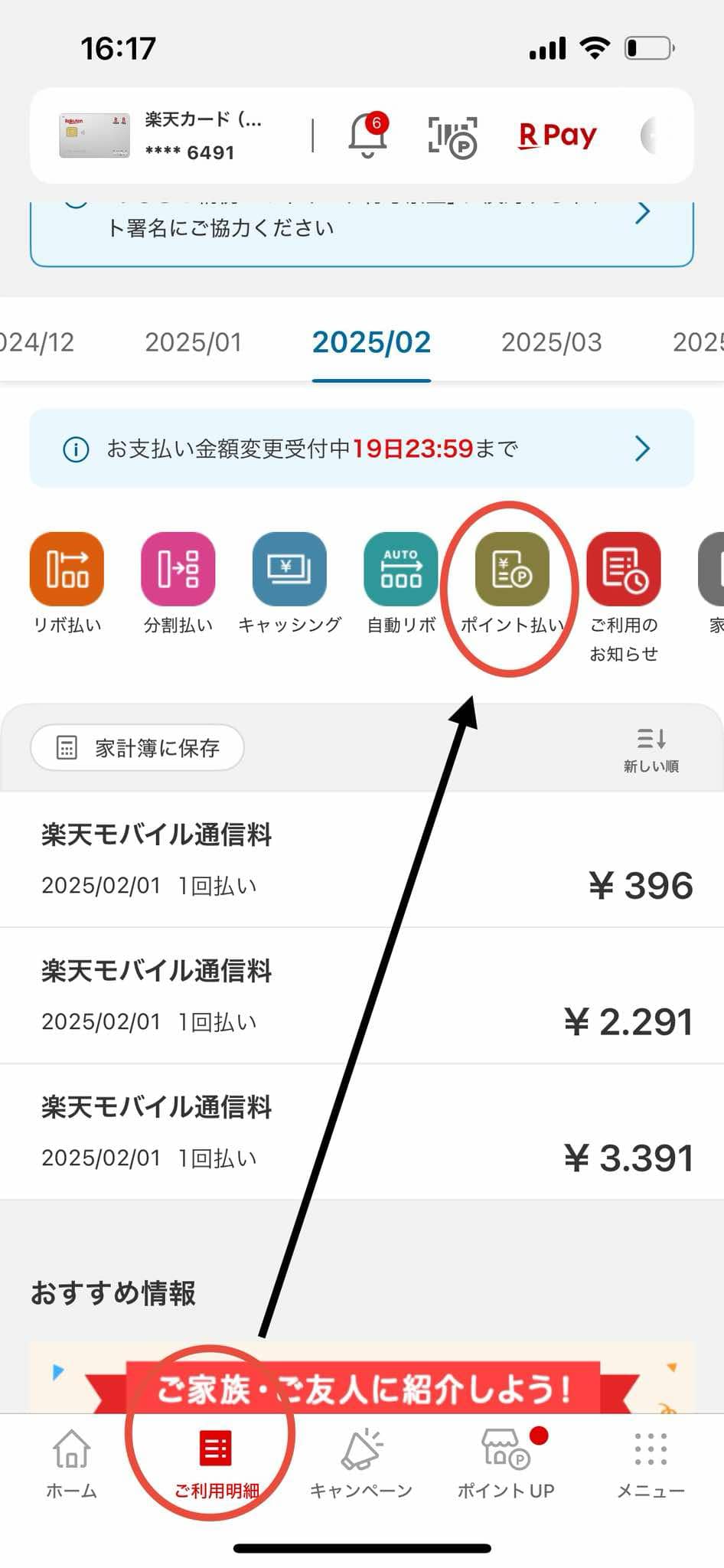Open the ¥396 楽天モバイル通信料 entry
Image resolution: width=724 pixels, height=1568 pixels.
pyautogui.click(x=361, y=859)
